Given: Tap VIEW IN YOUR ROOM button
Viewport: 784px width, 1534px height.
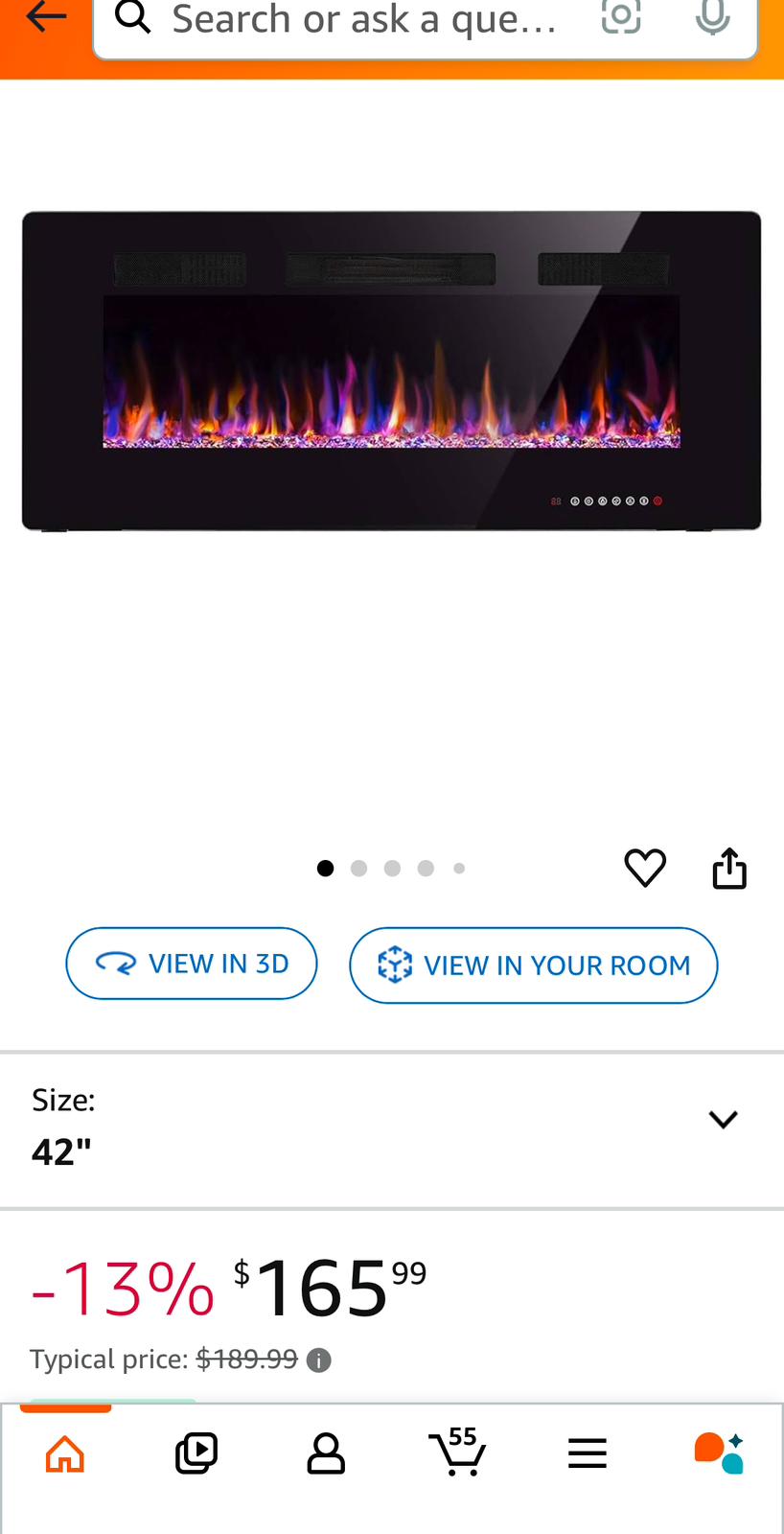Looking at the screenshot, I should 533,965.
